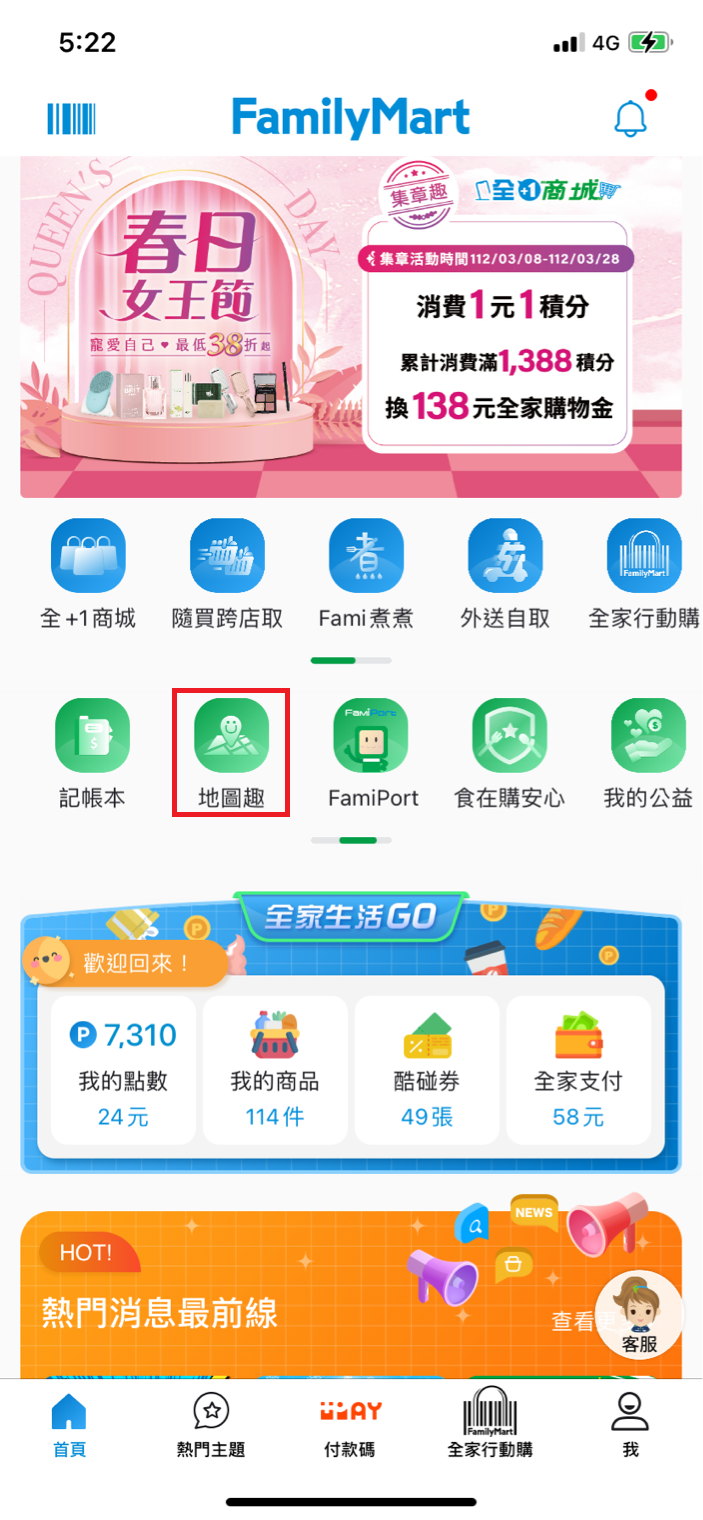Switch to 熱門主題 tab
The width and height of the screenshot is (703, 1520).
tap(210, 1425)
